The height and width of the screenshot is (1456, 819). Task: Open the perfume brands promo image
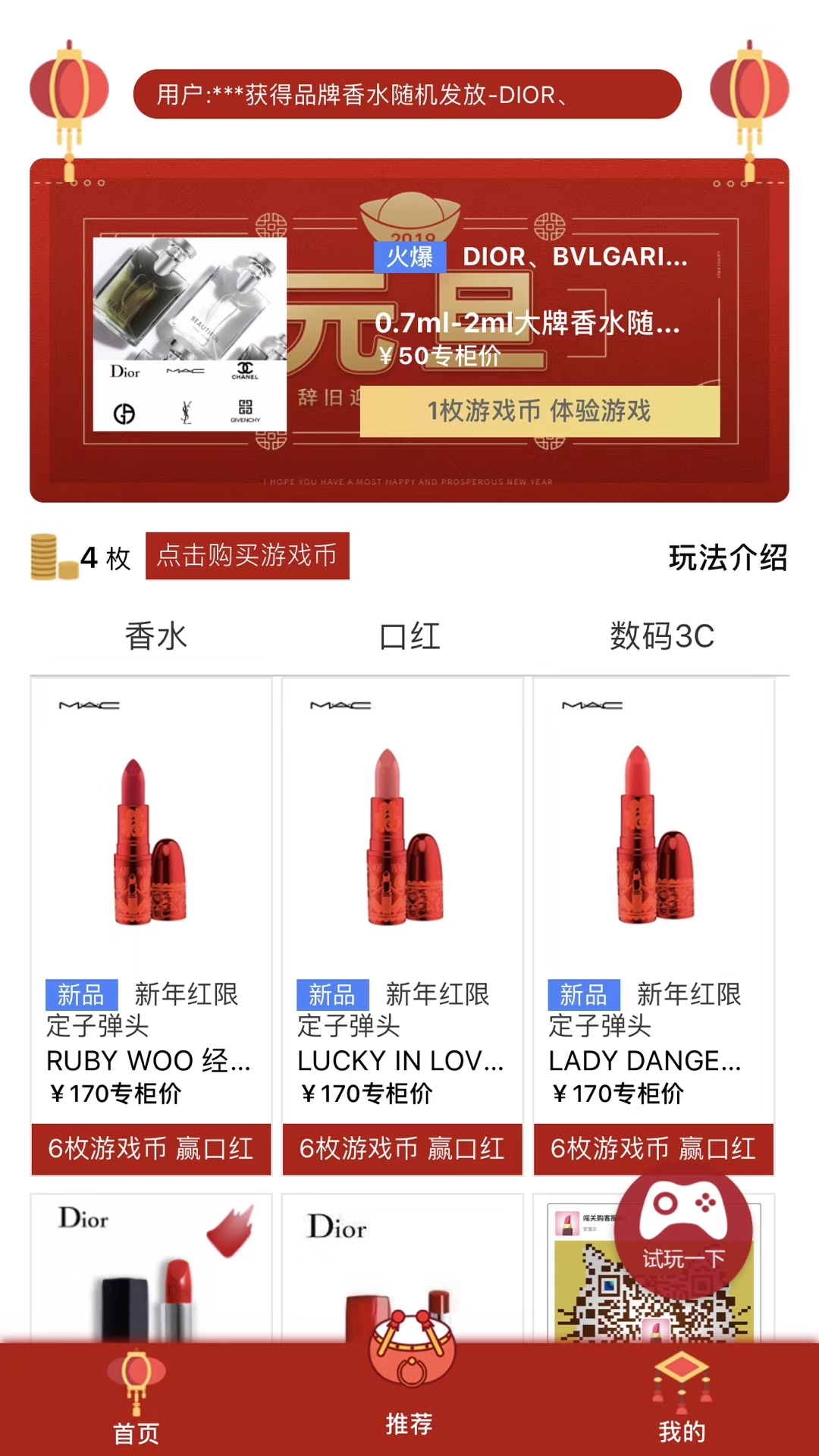click(x=190, y=334)
